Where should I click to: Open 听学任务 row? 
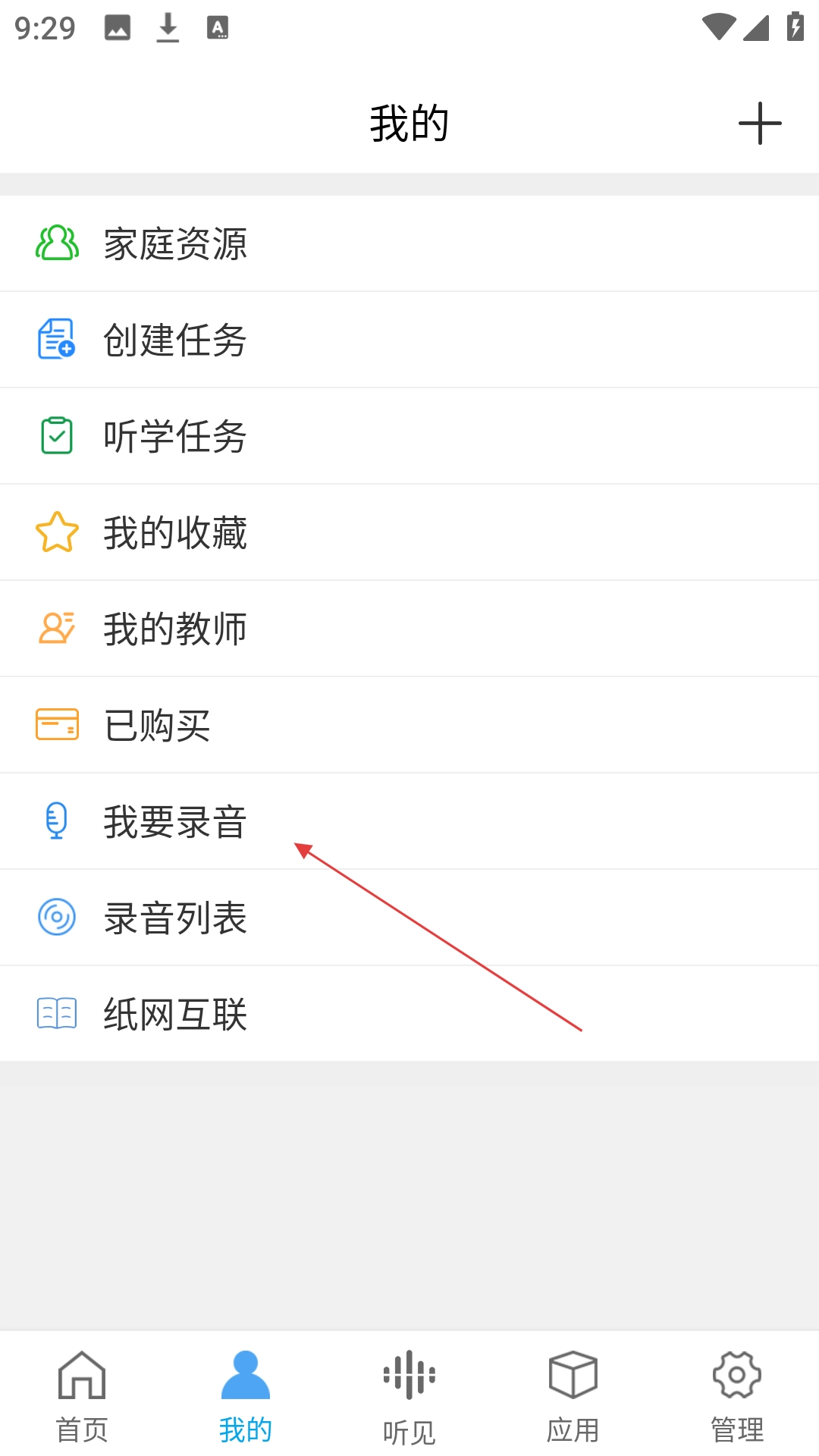174,436
